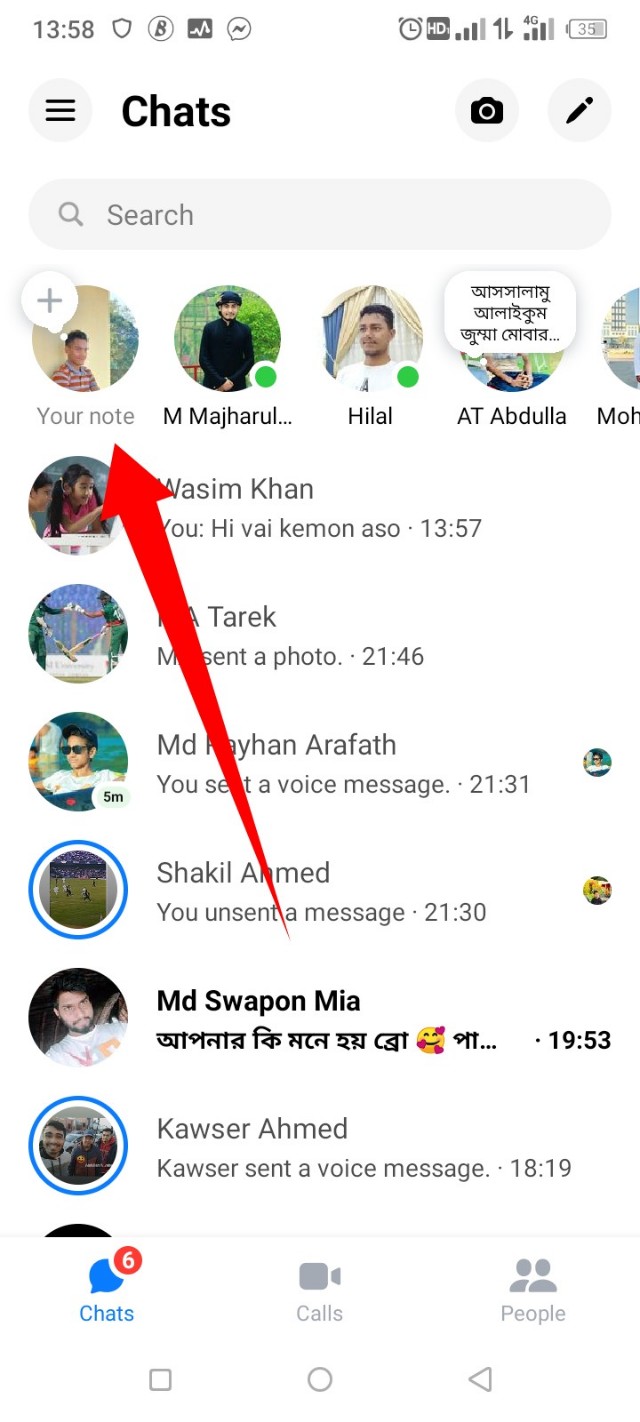Viewport: 640px width, 1422px height.
Task: Open the camera
Action: [487, 111]
